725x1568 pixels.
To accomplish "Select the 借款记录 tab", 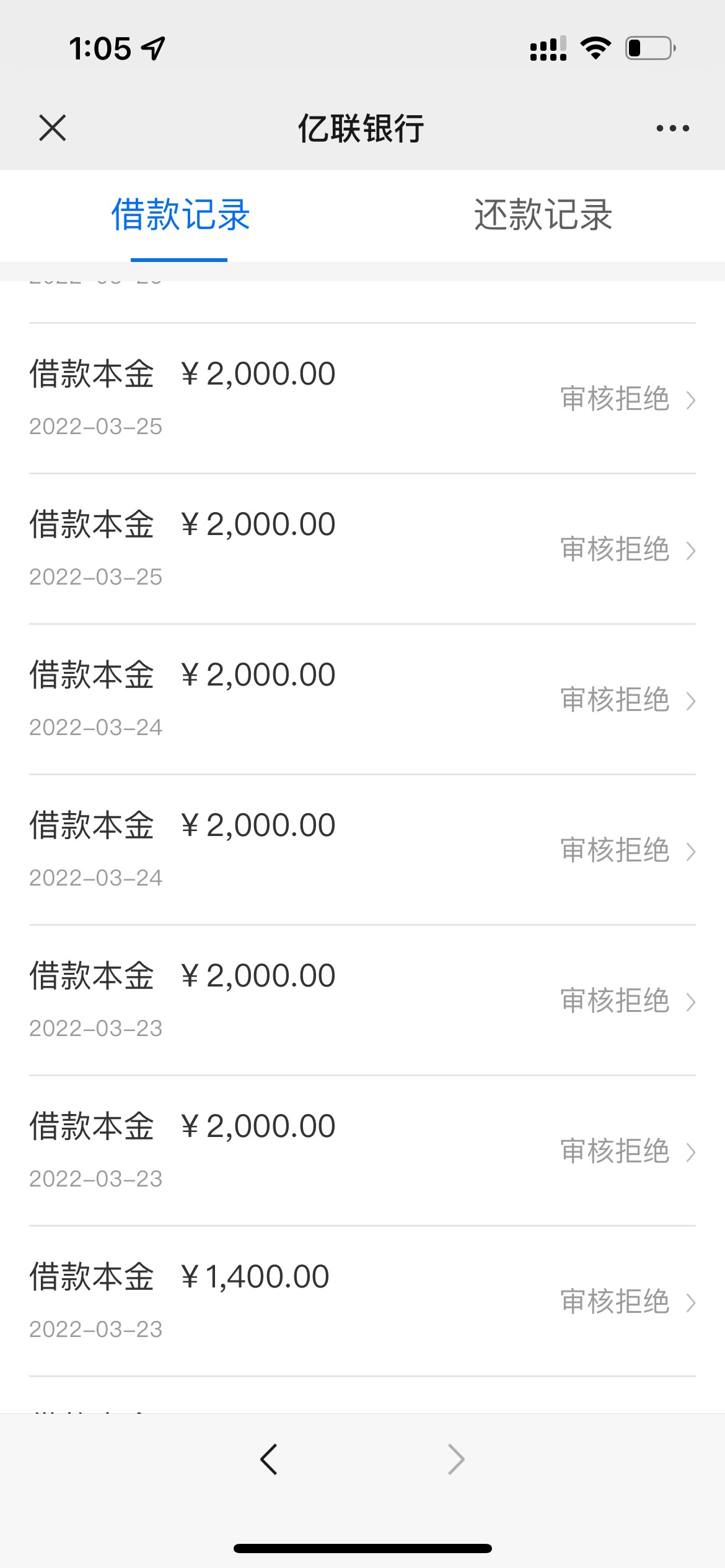I will pos(180,215).
